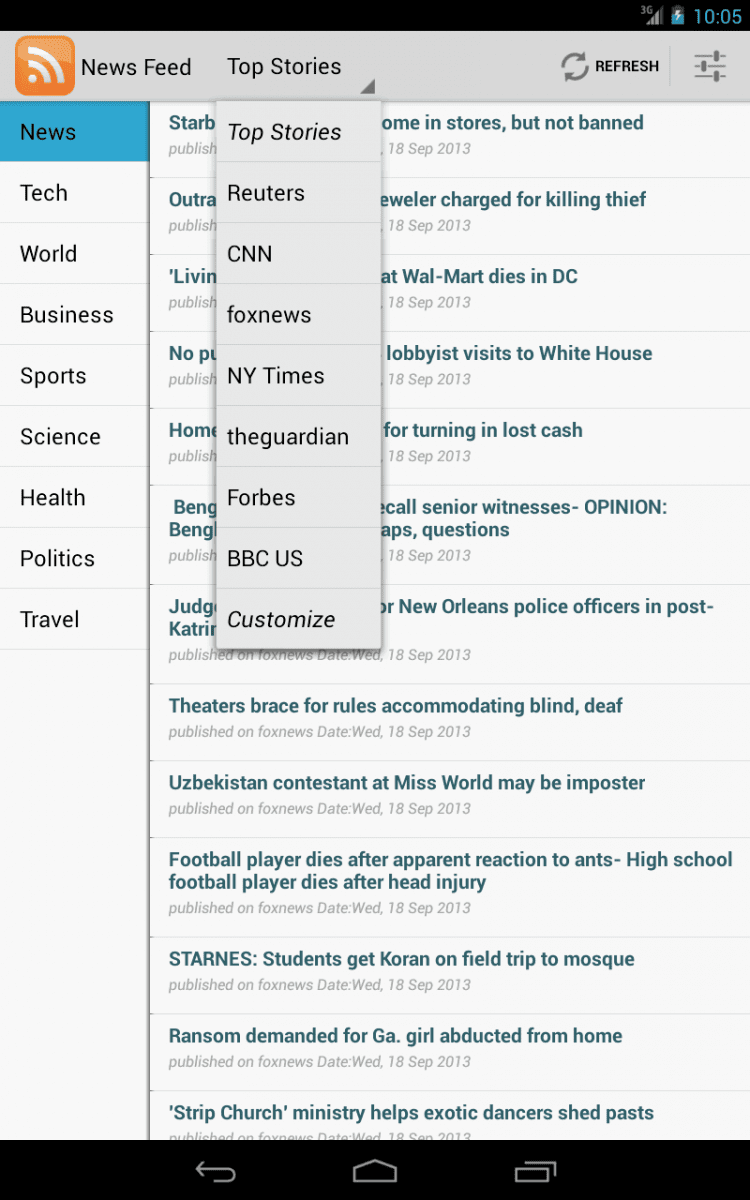Open the settings sliders icon
This screenshot has height=1200, width=750.
click(x=710, y=67)
